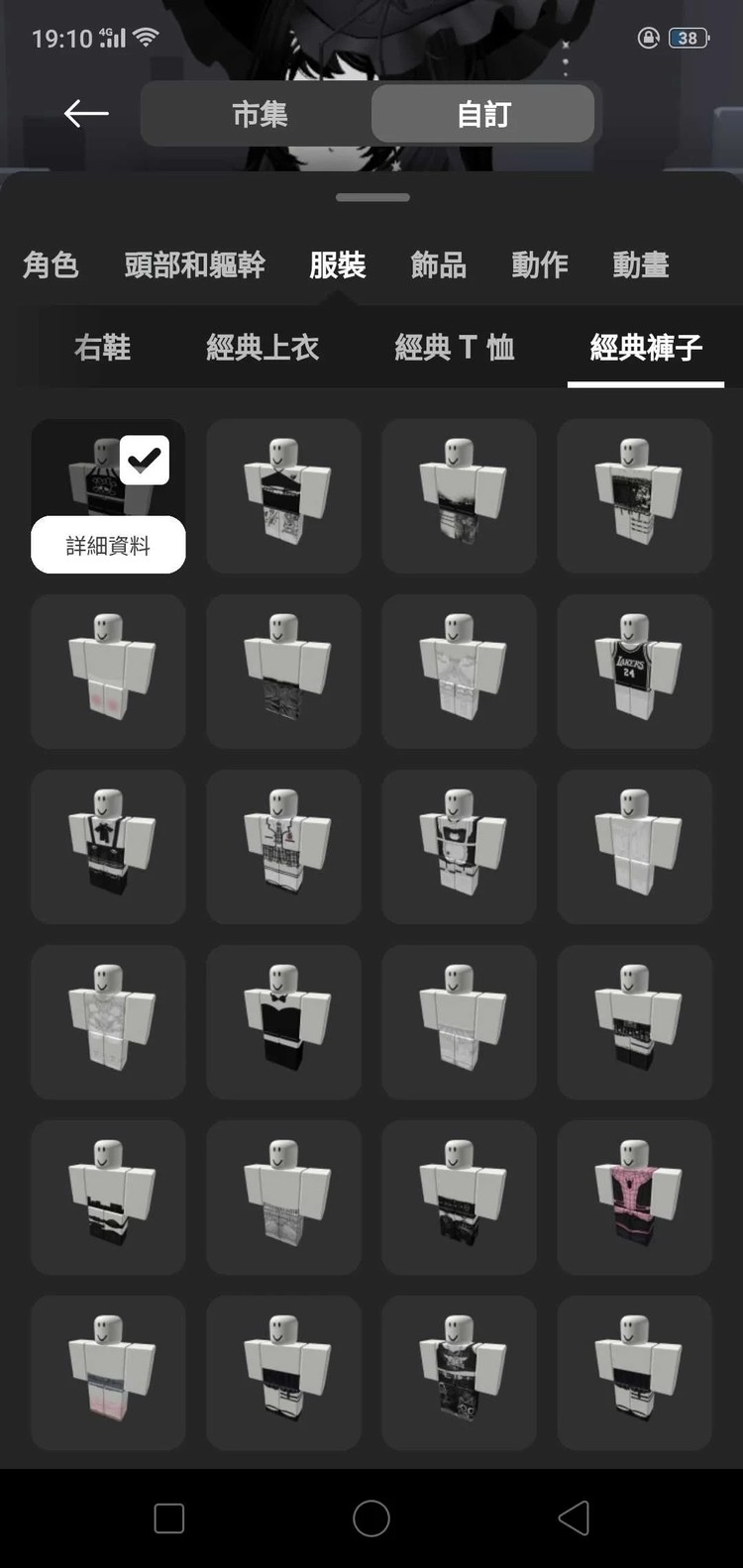Go to the Android home screen
The image size is (743, 1568).
point(371,1517)
